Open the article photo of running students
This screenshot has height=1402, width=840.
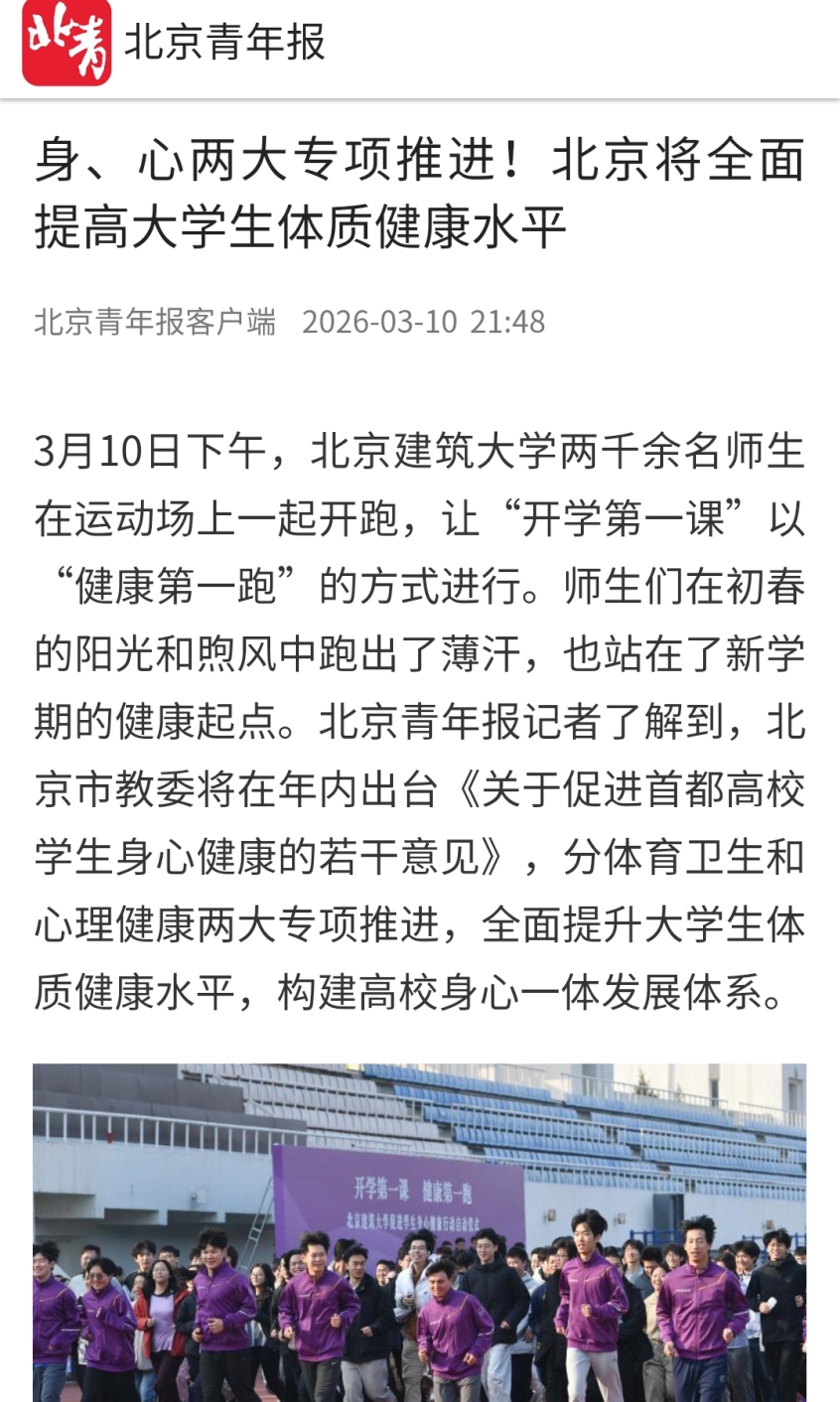(x=419, y=1231)
